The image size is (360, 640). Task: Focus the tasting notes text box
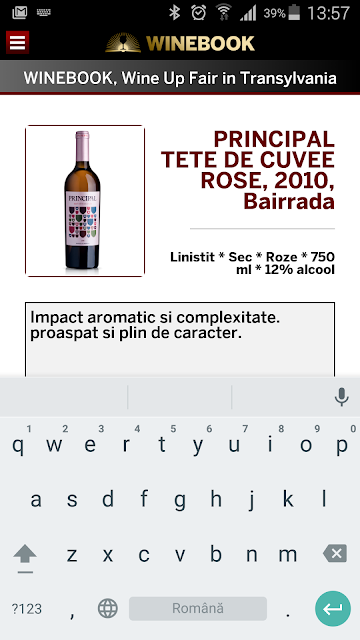coord(180,339)
